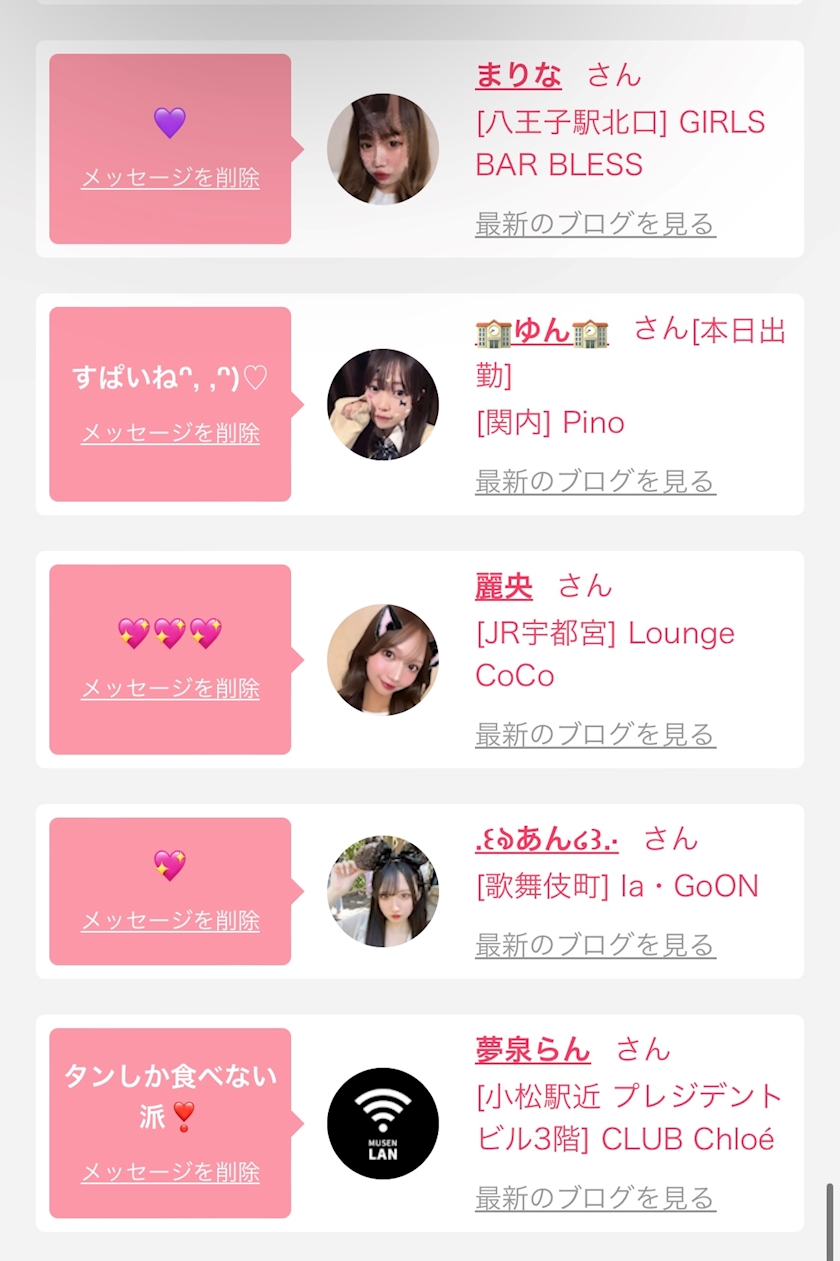Open 麗央's profile name link

coord(504,586)
